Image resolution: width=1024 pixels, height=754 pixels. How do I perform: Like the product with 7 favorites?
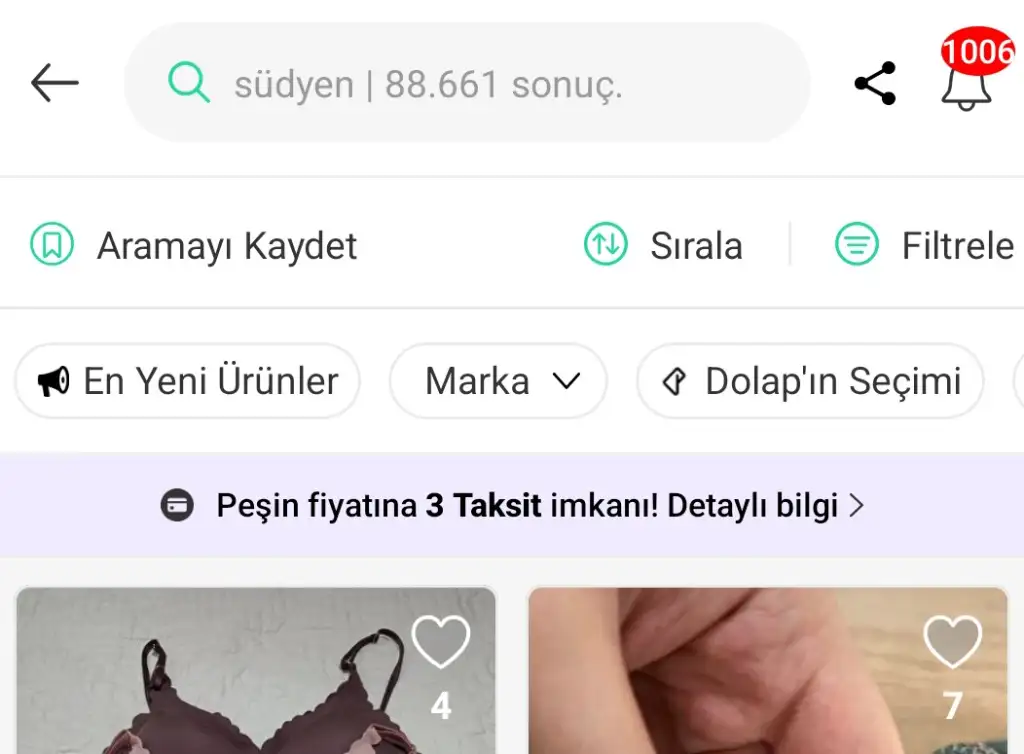pyautogui.click(x=952, y=643)
